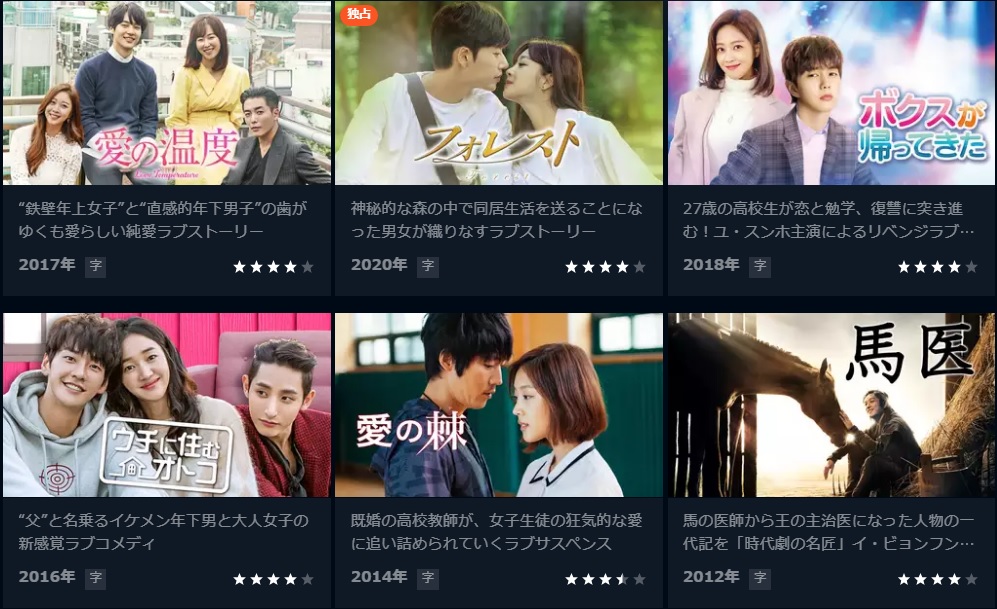This screenshot has width=997, height=609.
Task: Select the ボクスが帰ってきた drama tile
Action: point(831,93)
